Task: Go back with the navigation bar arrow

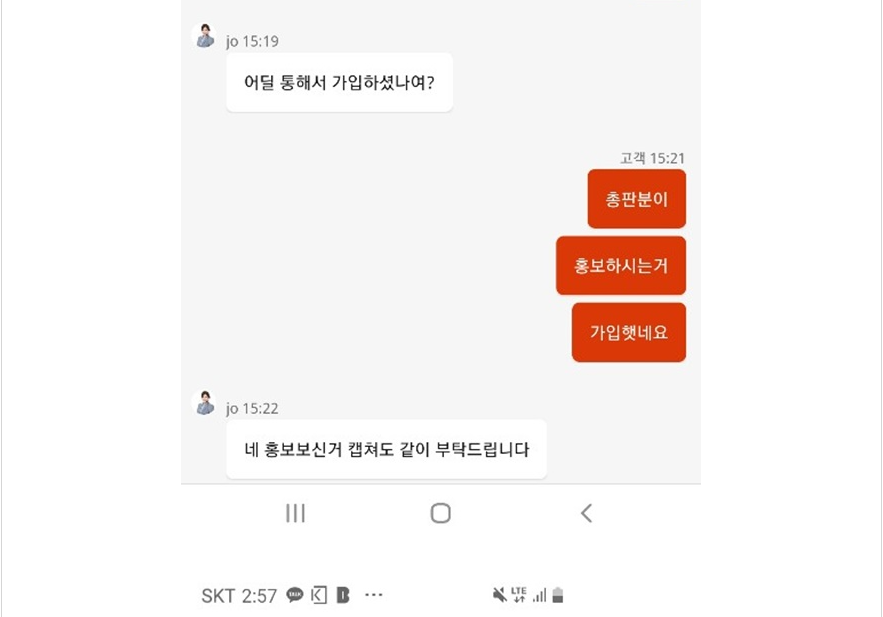Action: point(586,513)
